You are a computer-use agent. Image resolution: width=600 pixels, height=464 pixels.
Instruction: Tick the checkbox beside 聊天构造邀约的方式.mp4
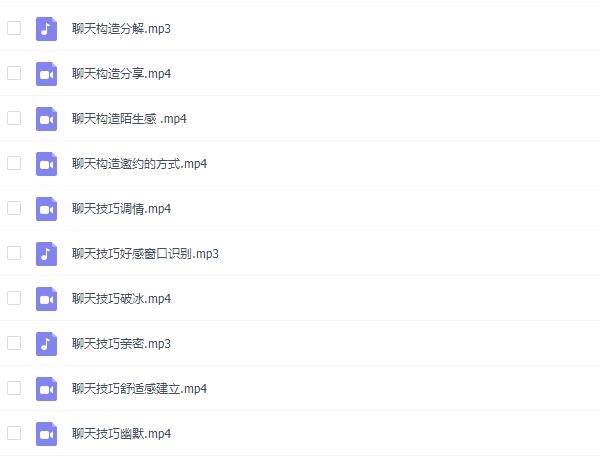pos(14,163)
